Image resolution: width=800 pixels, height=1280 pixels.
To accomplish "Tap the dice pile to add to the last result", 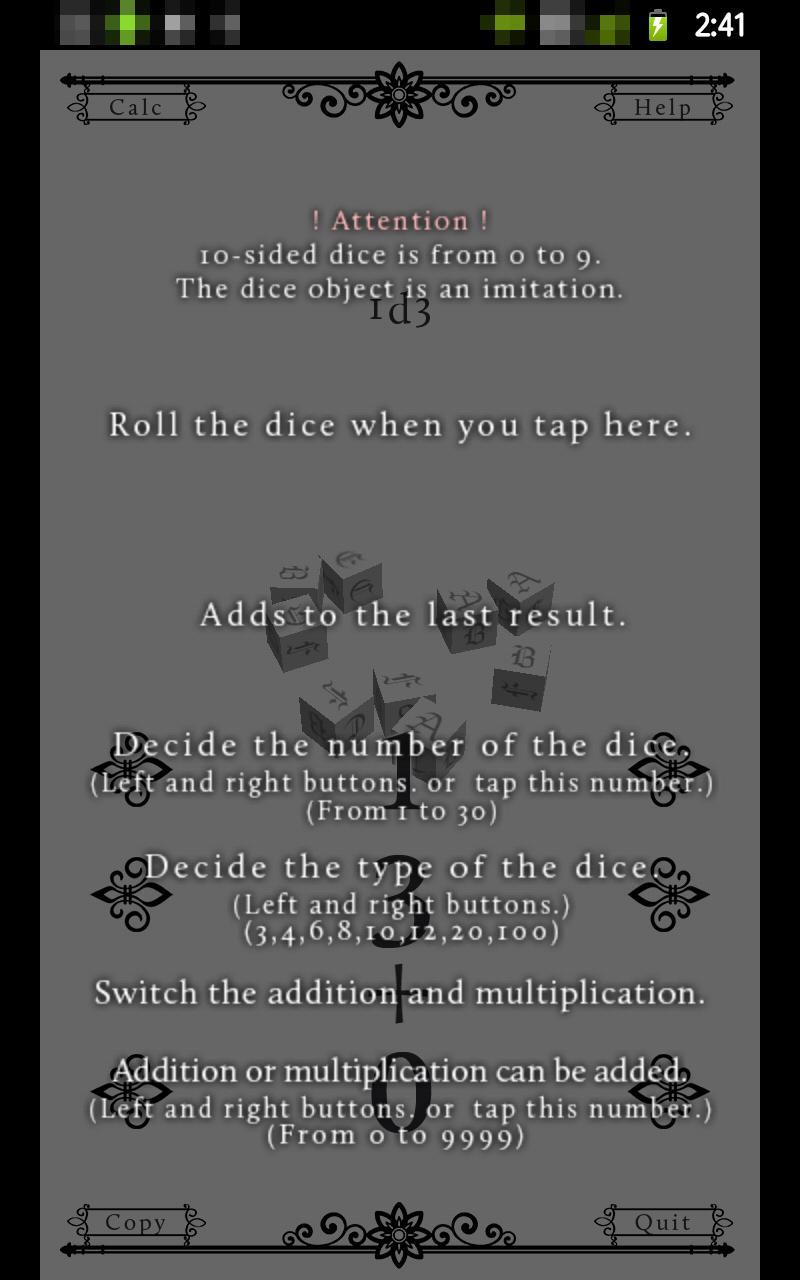I will [x=410, y=640].
